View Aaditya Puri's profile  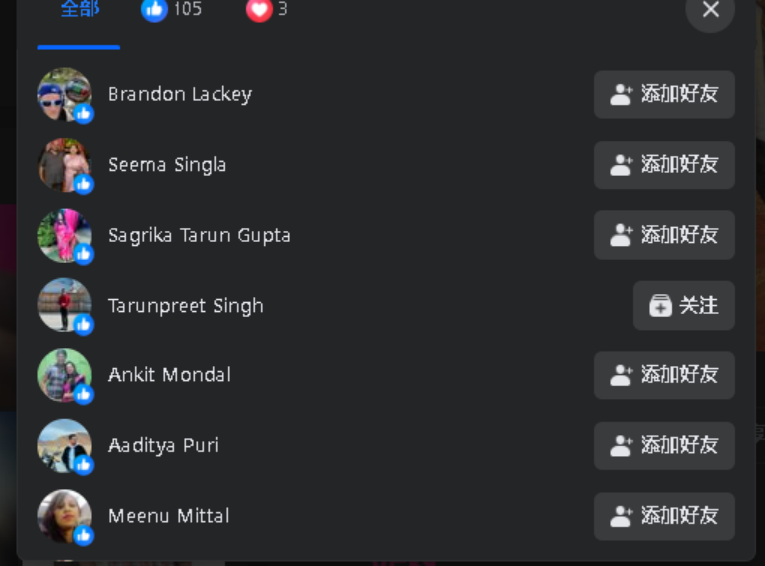tap(163, 446)
